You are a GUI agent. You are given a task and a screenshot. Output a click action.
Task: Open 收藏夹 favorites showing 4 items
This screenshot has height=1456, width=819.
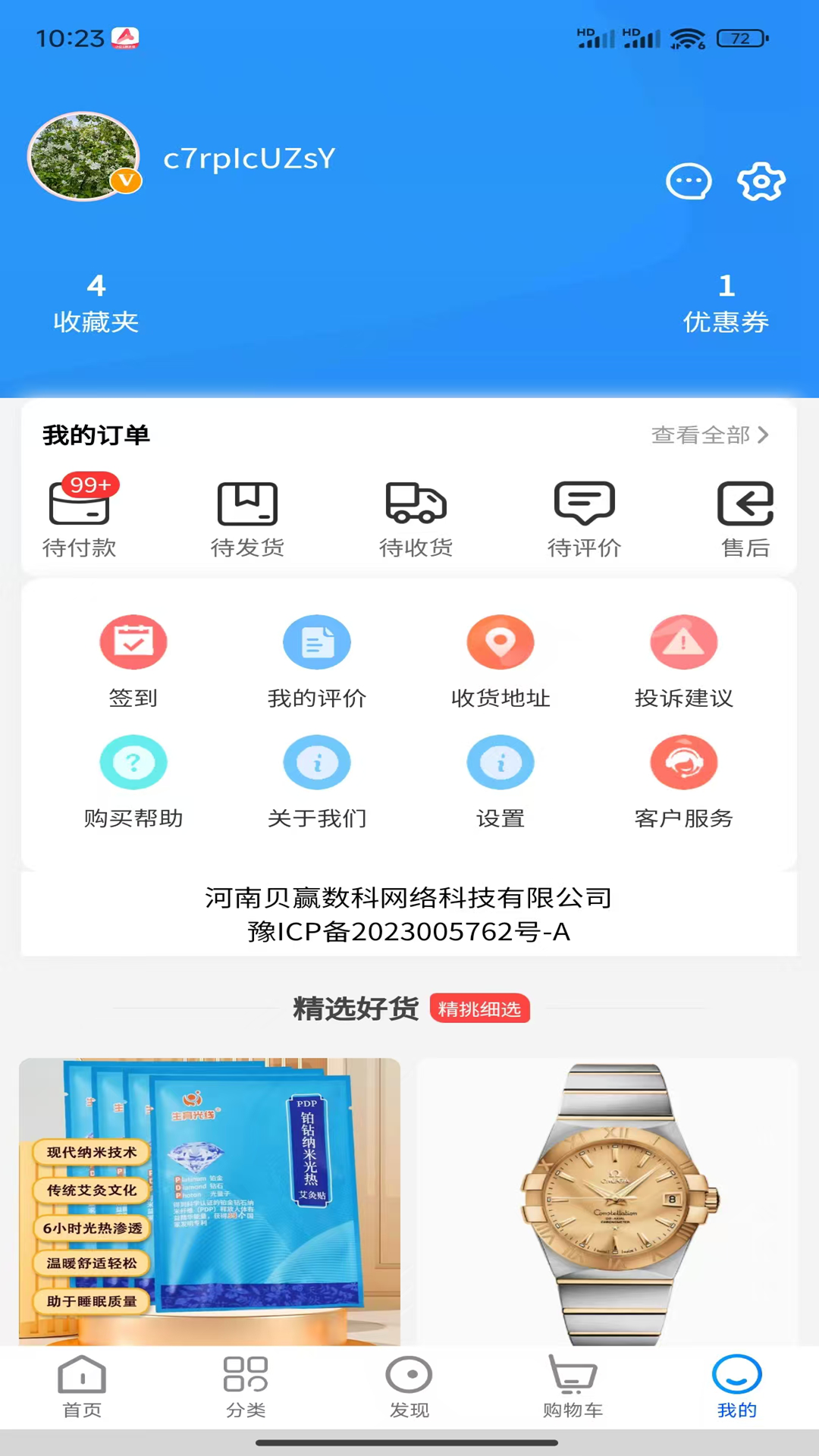(x=96, y=303)
